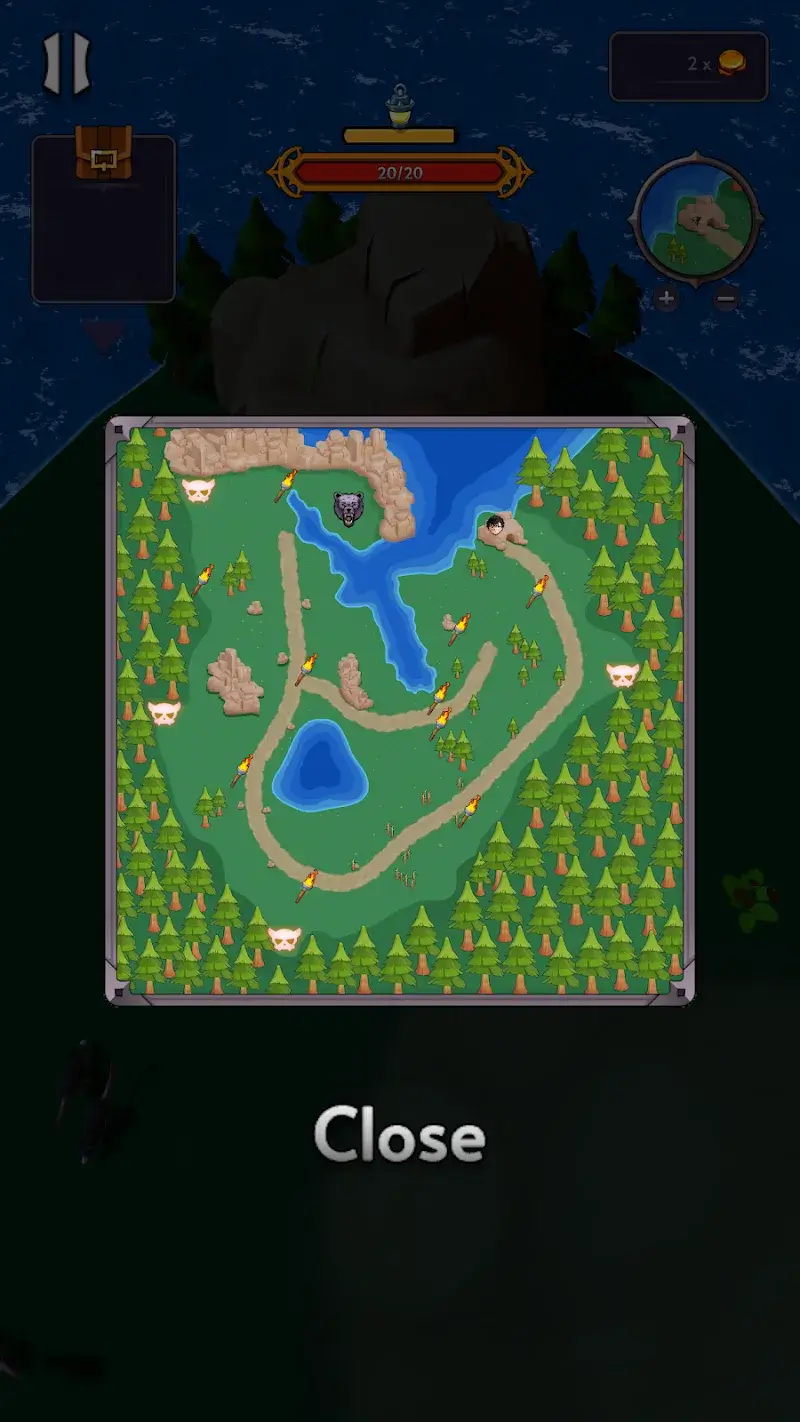The width and height of the screenshot is (800, 1422).
Task: Open the backpack inventory
Action: pos(104,158)
